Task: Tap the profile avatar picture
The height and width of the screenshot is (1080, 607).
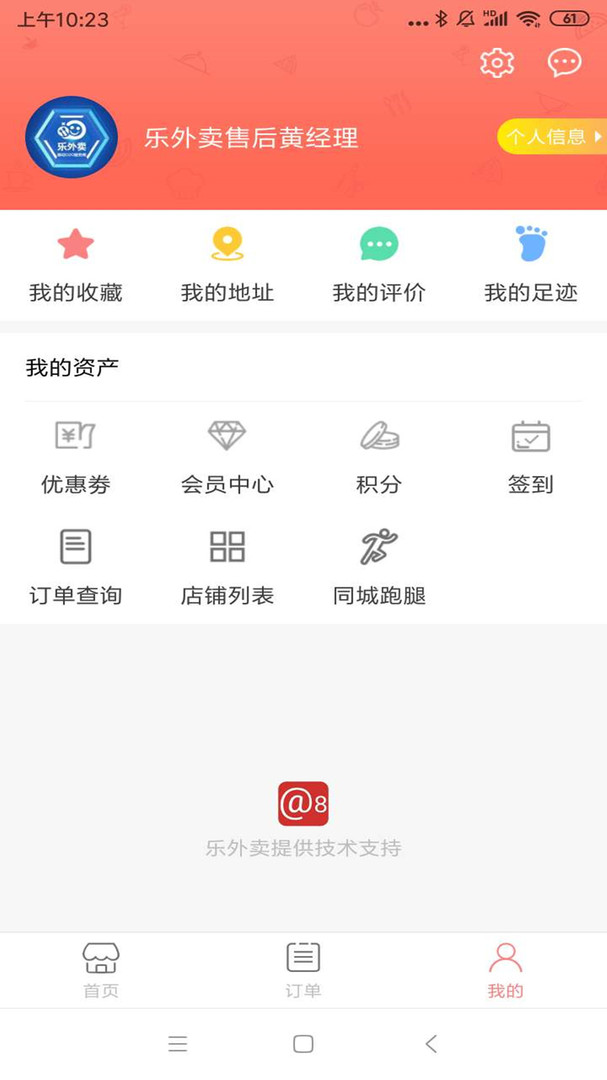Action: (71, 137)
